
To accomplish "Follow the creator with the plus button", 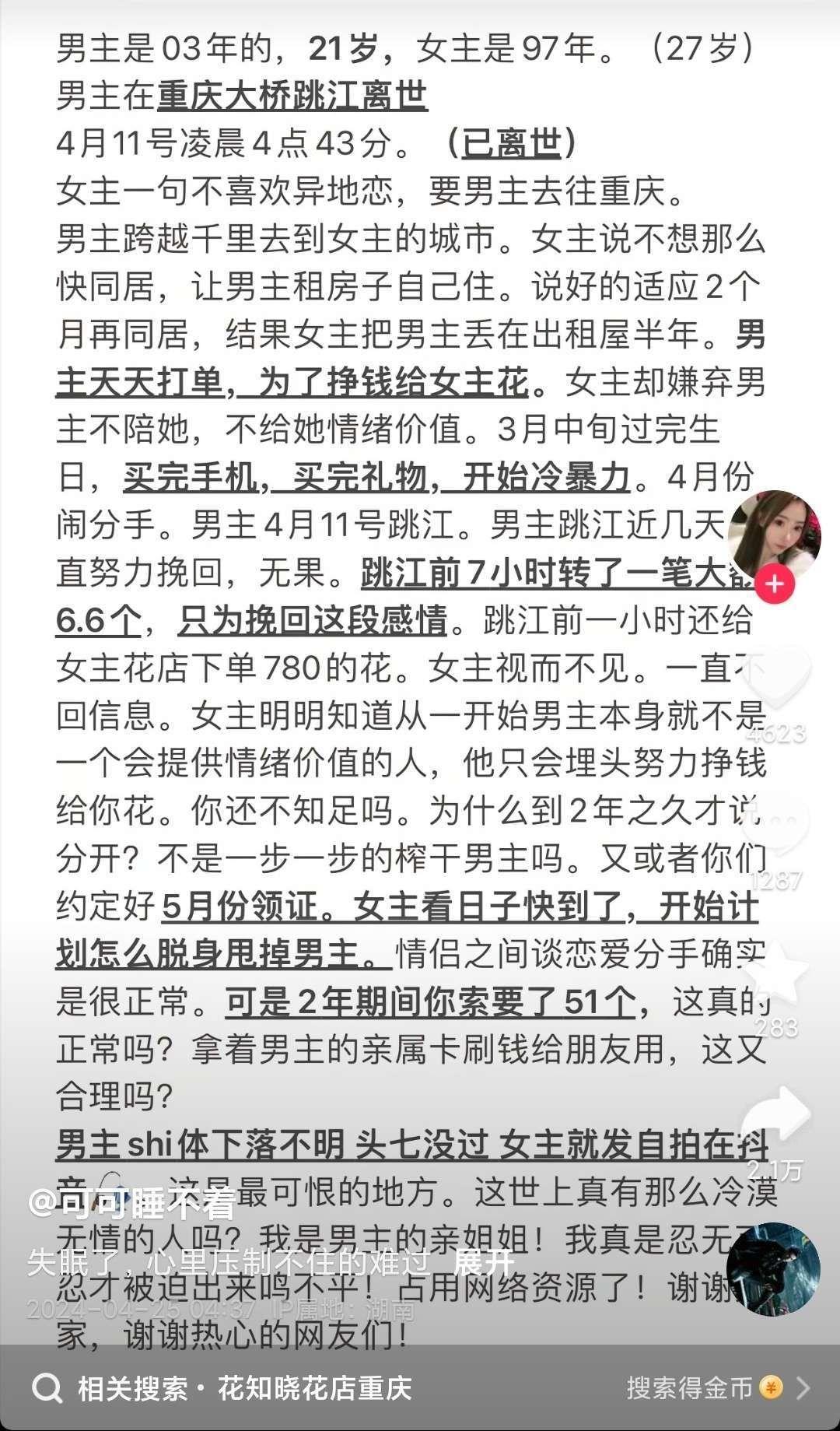I will point(775,583).
